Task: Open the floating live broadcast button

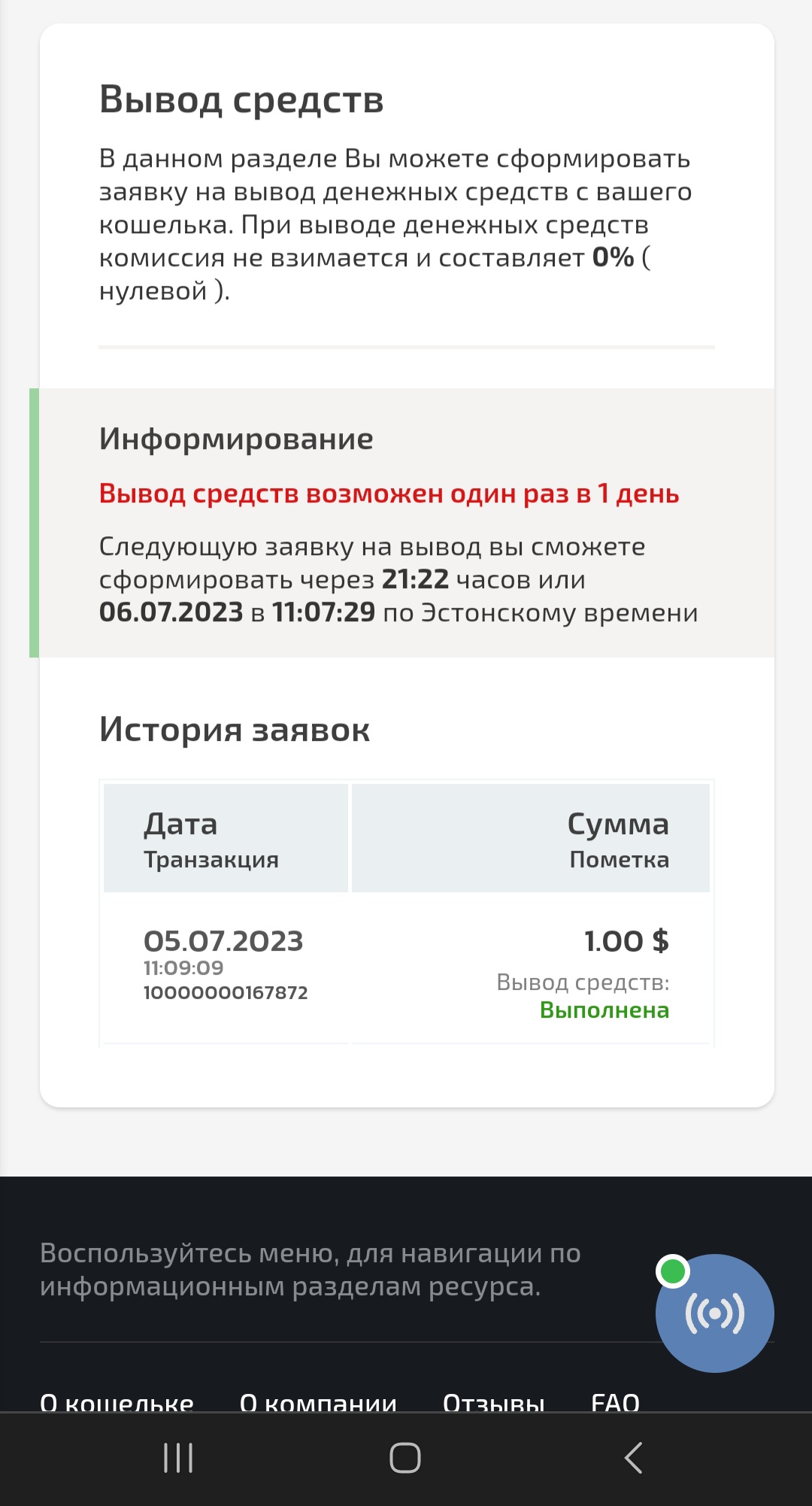Action: 714,1313
